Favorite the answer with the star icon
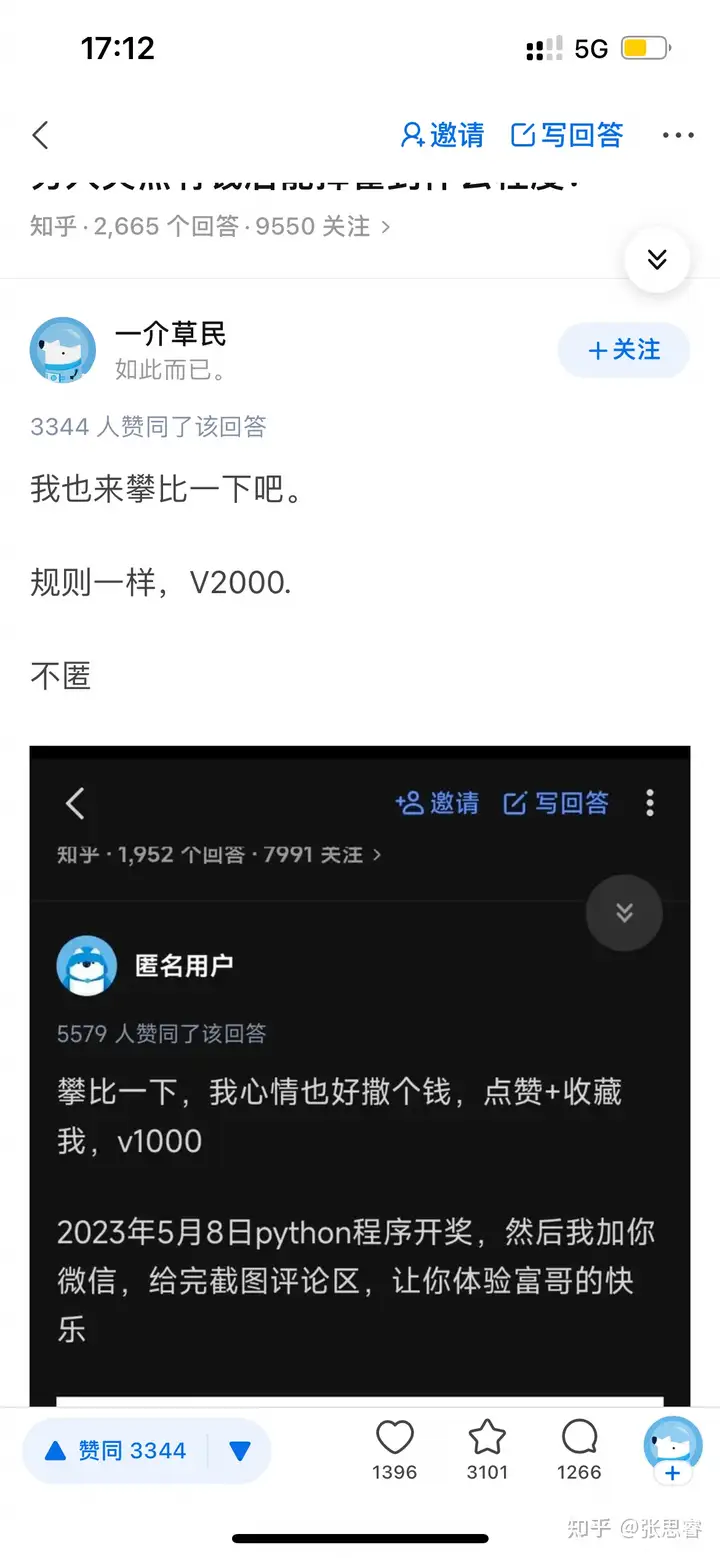The width and height of the screenshot is (720, 1558). [x=487, y=1440]
